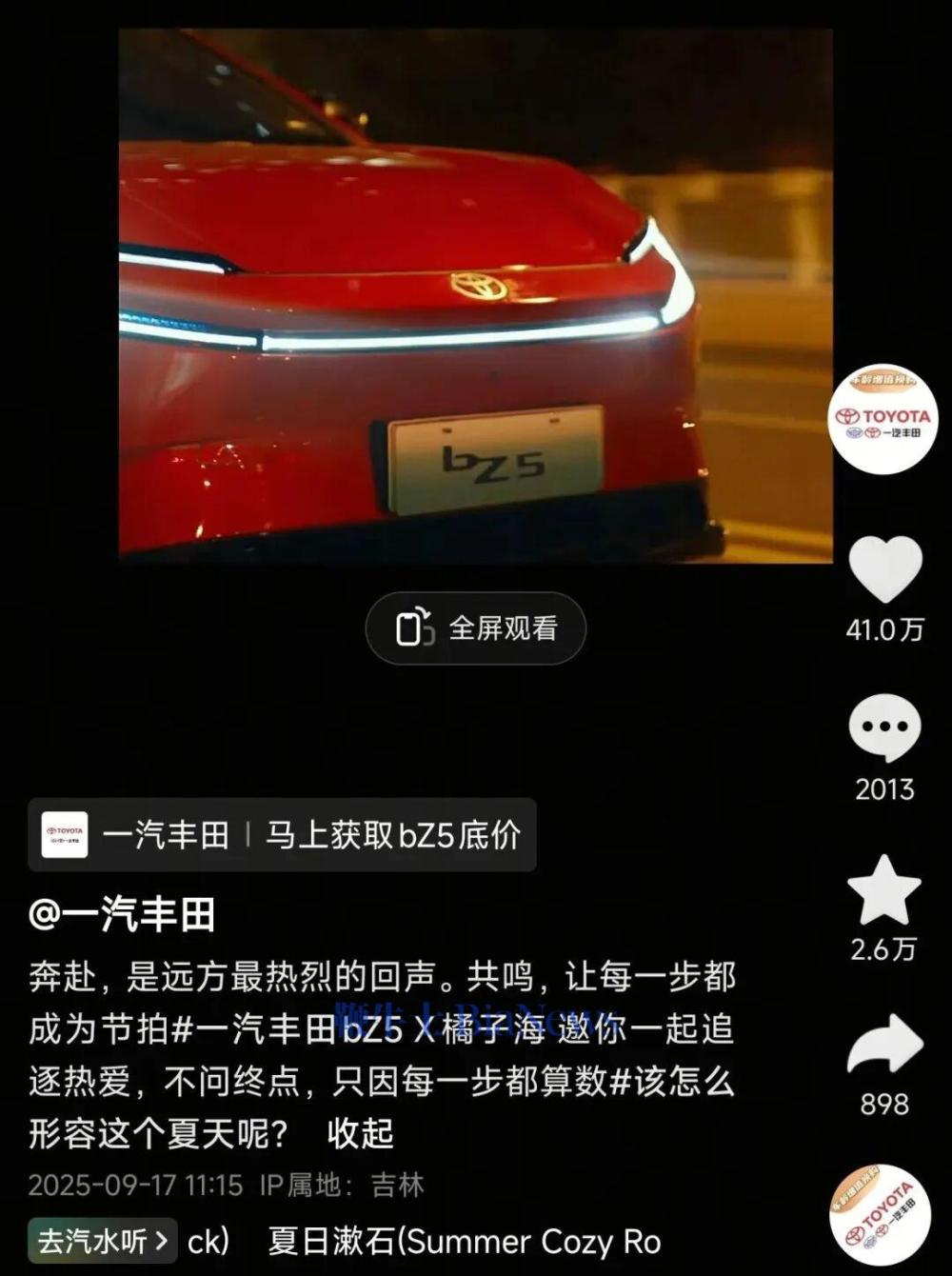This screenshot has width=952, height=1276.
Task: Tap 马上获取bZ5底价 to get the price
Action: click(392, 835)
